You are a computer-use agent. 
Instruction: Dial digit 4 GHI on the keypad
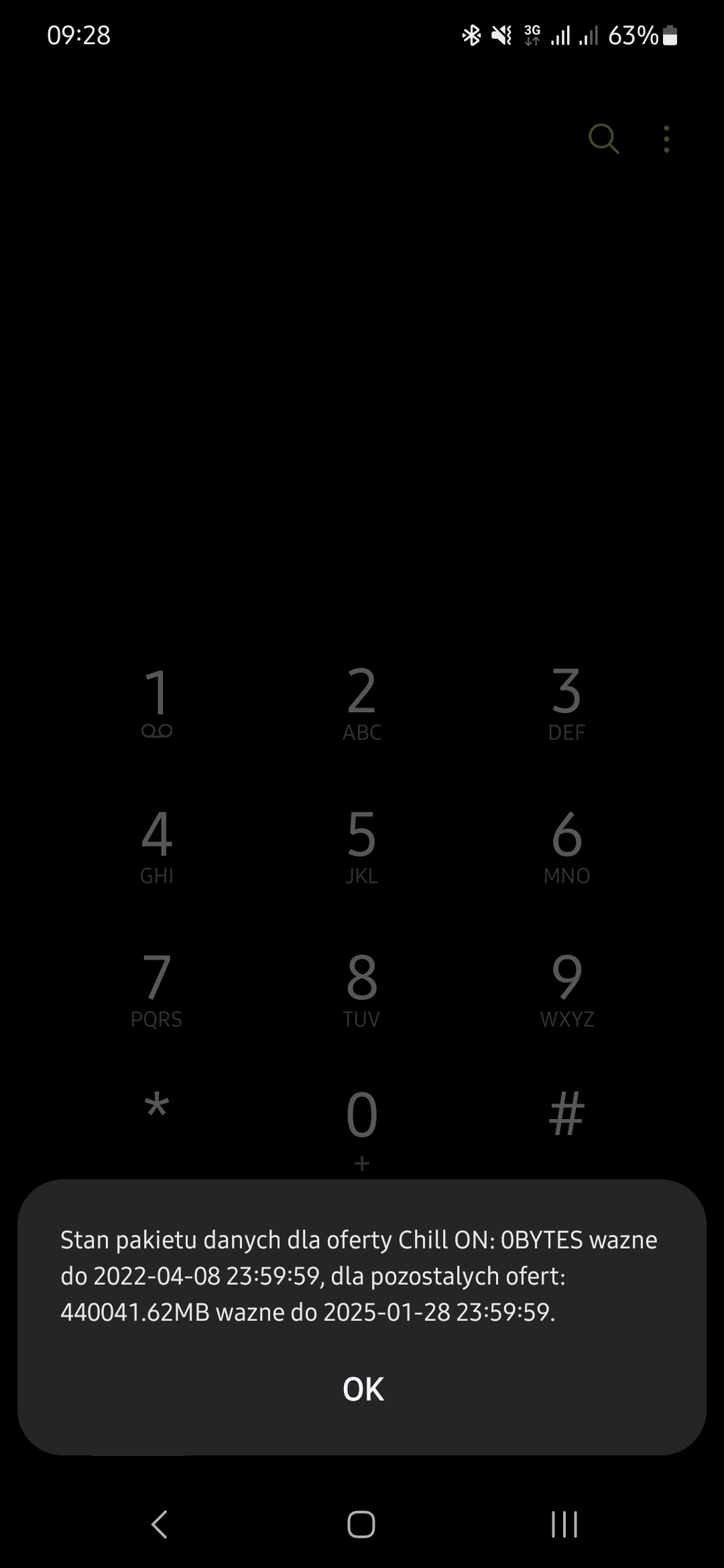(157, 846)
